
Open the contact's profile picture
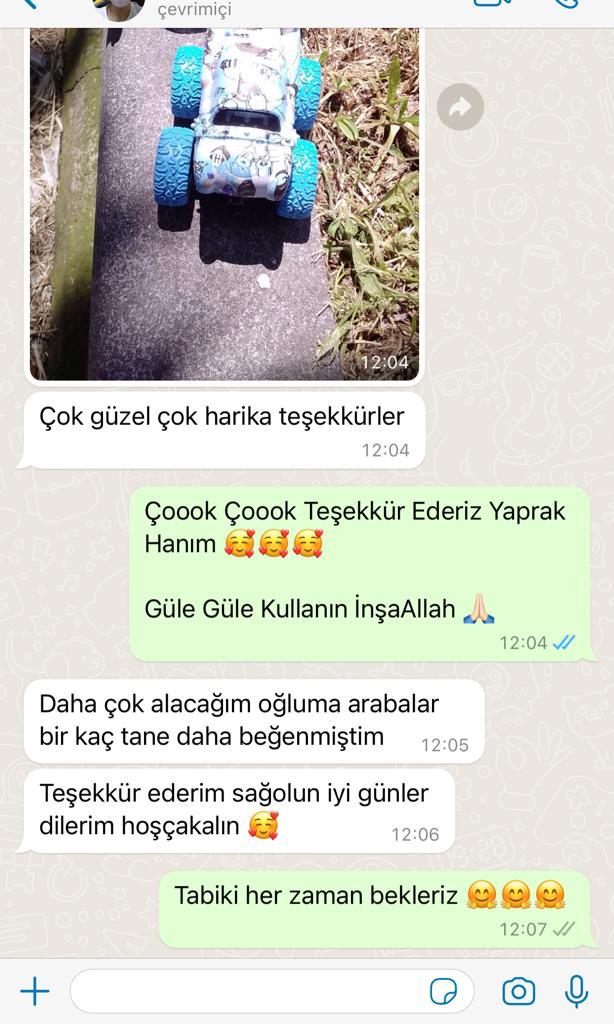coord(119,9)
